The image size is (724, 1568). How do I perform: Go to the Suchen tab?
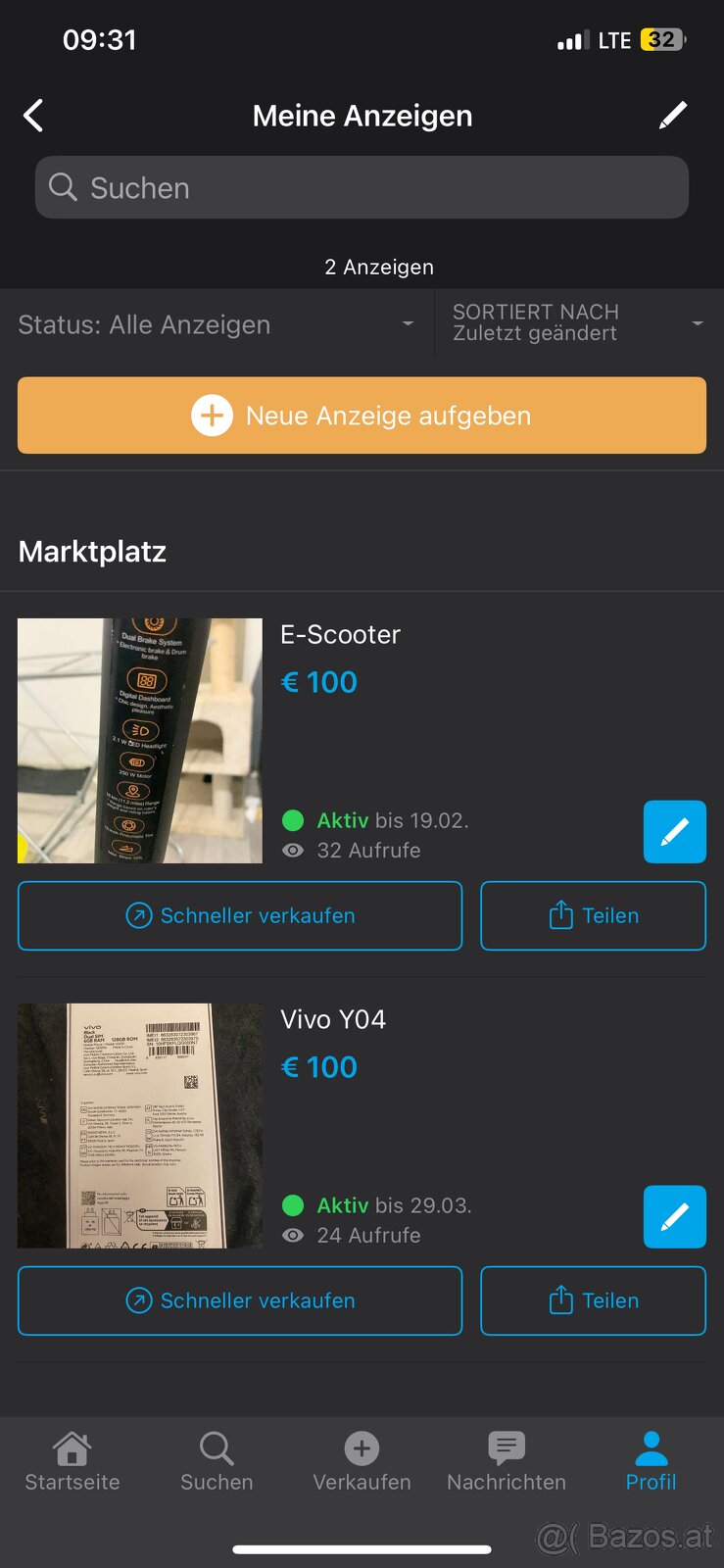(217, 1461)
